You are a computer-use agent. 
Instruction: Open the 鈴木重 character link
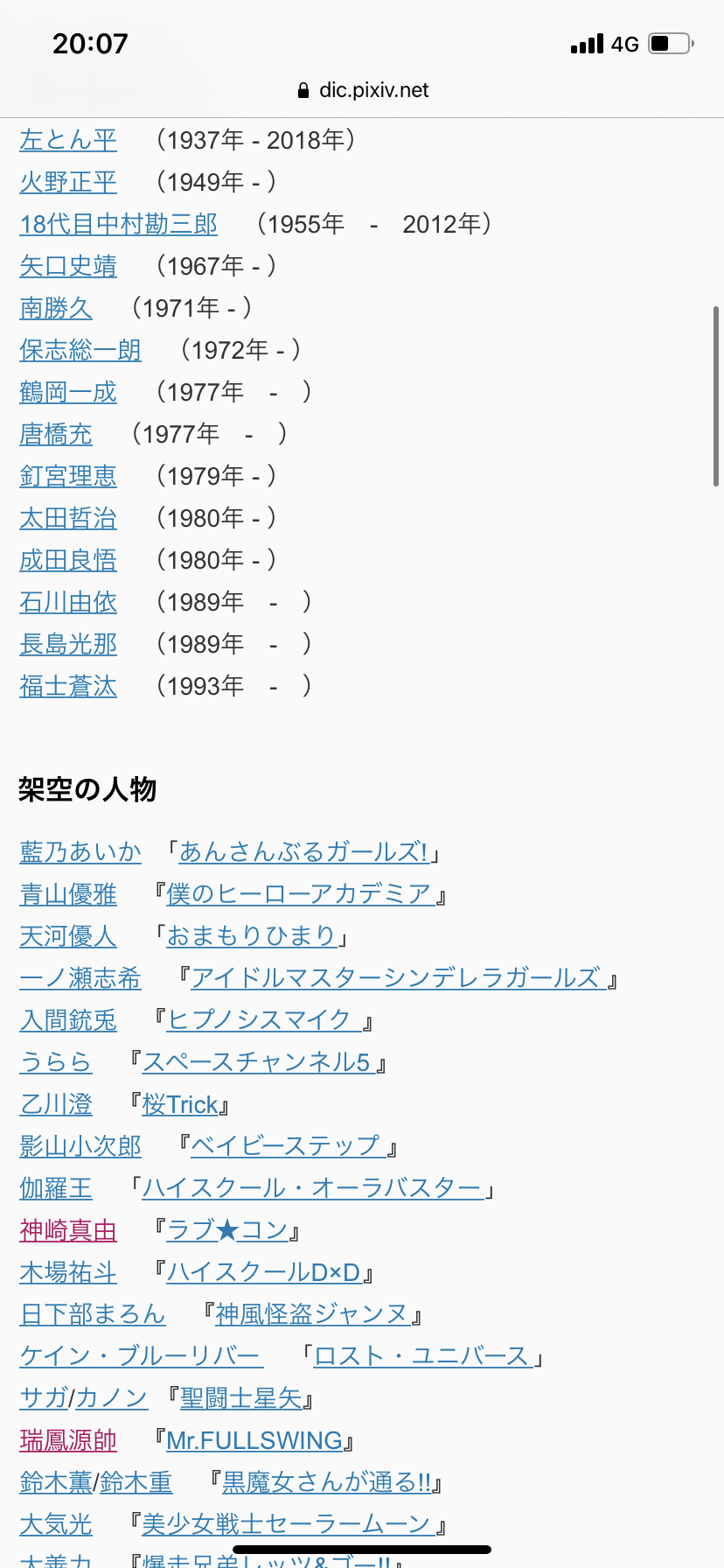click(x=136, y=1482)
